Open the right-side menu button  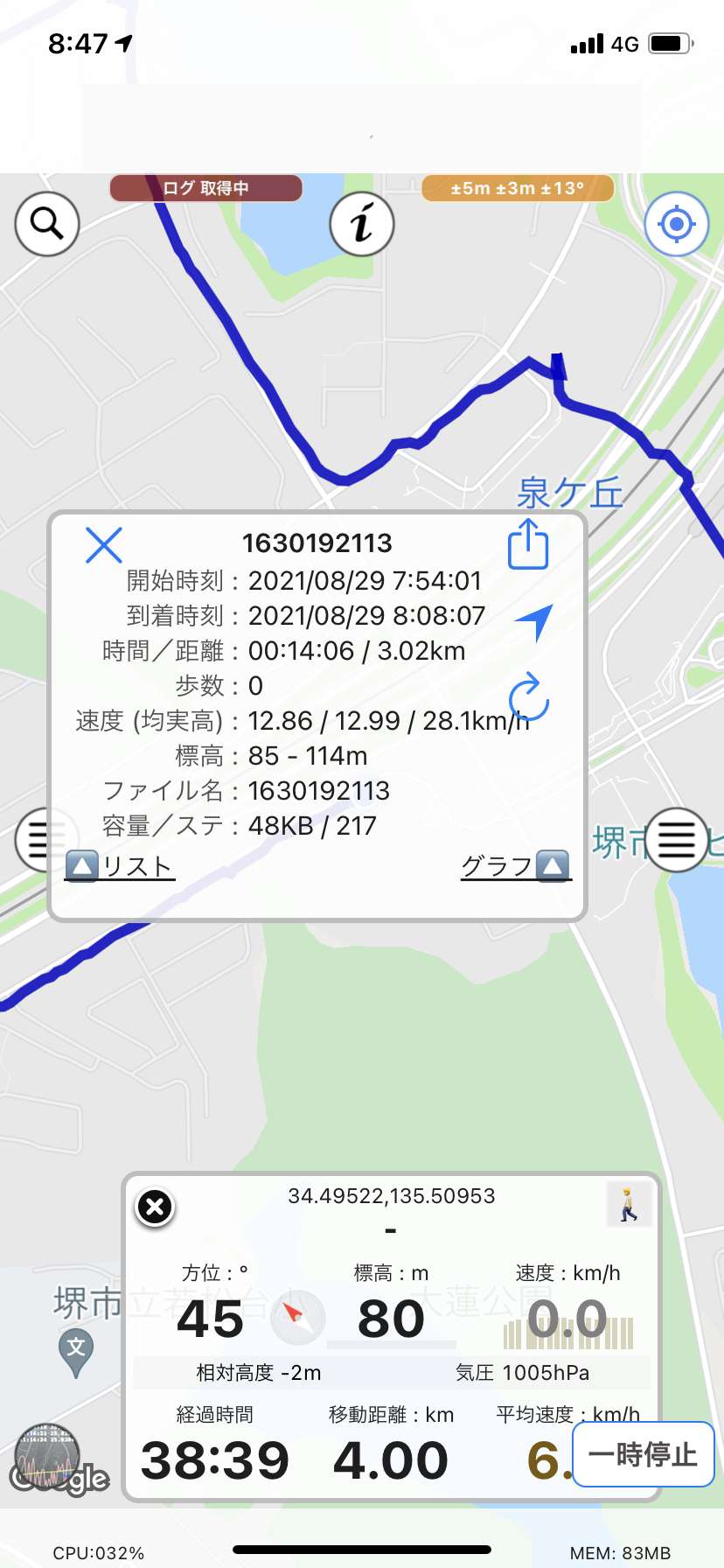(676, 840)
